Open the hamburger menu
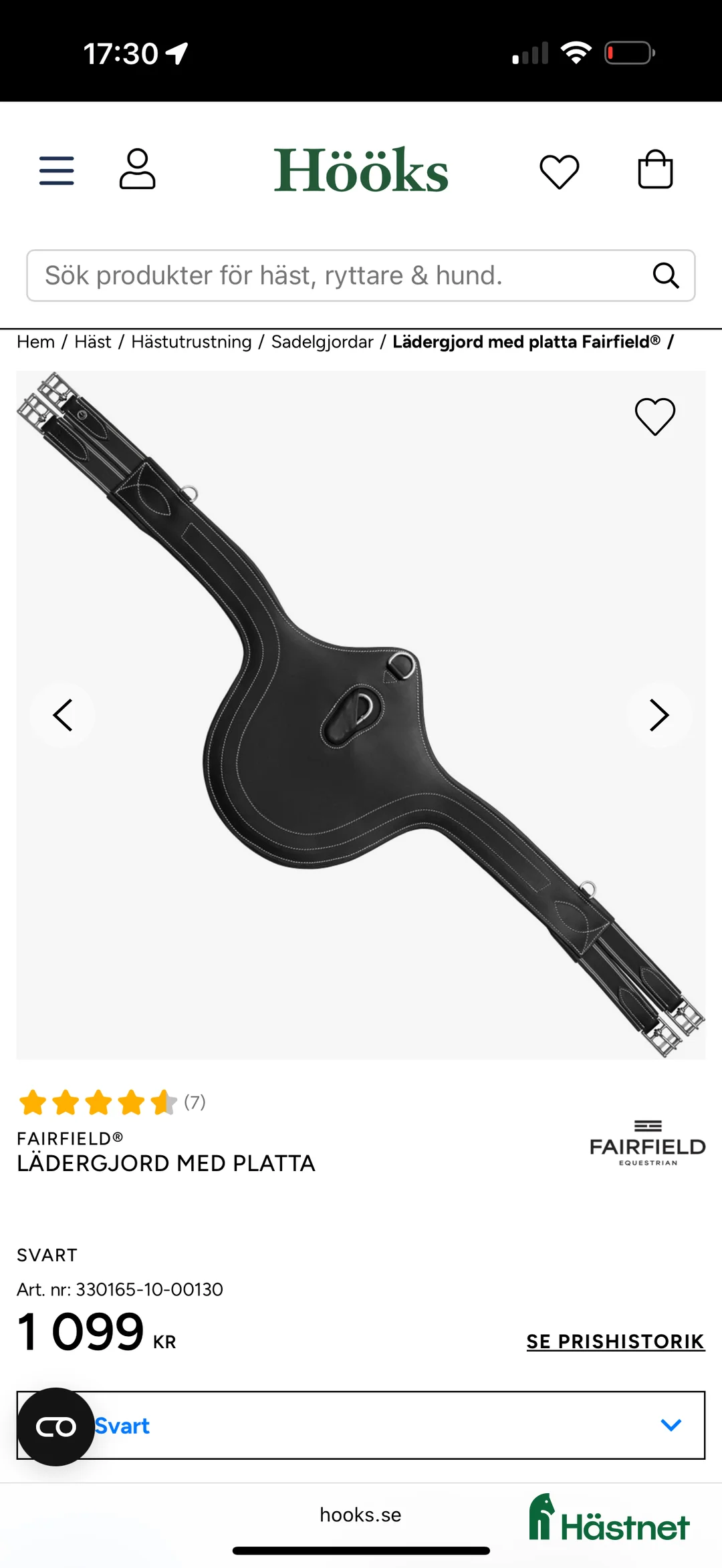722x1568 pixels. point(57,170)
